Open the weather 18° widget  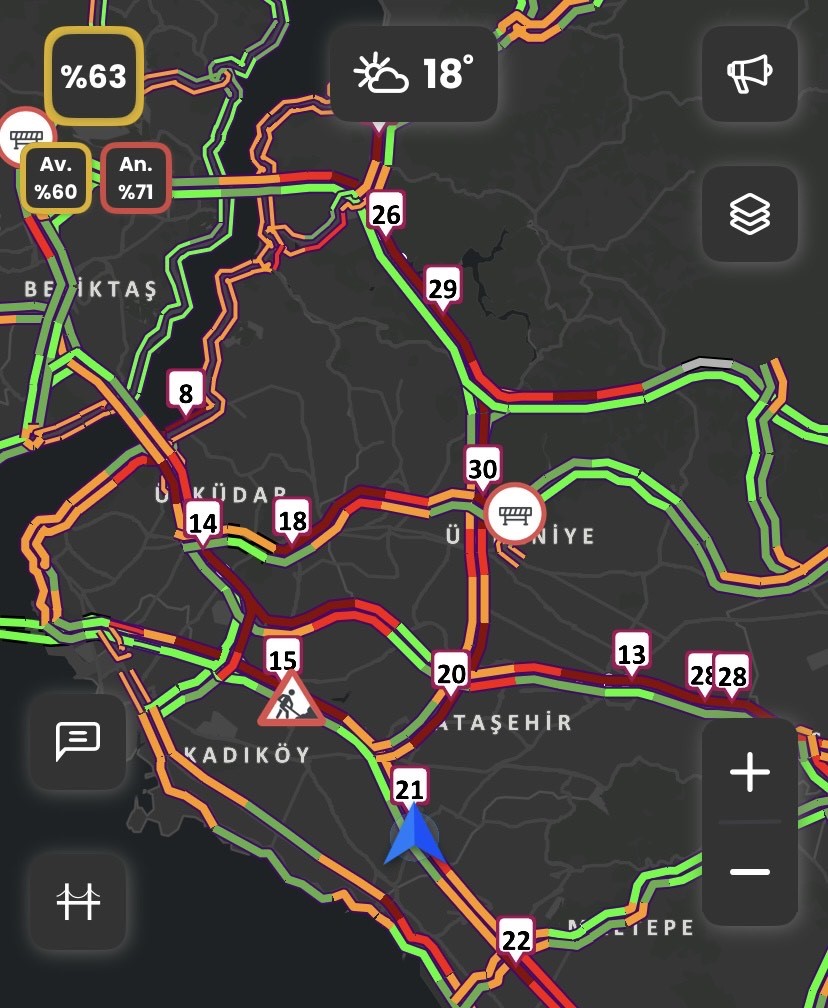414,74
